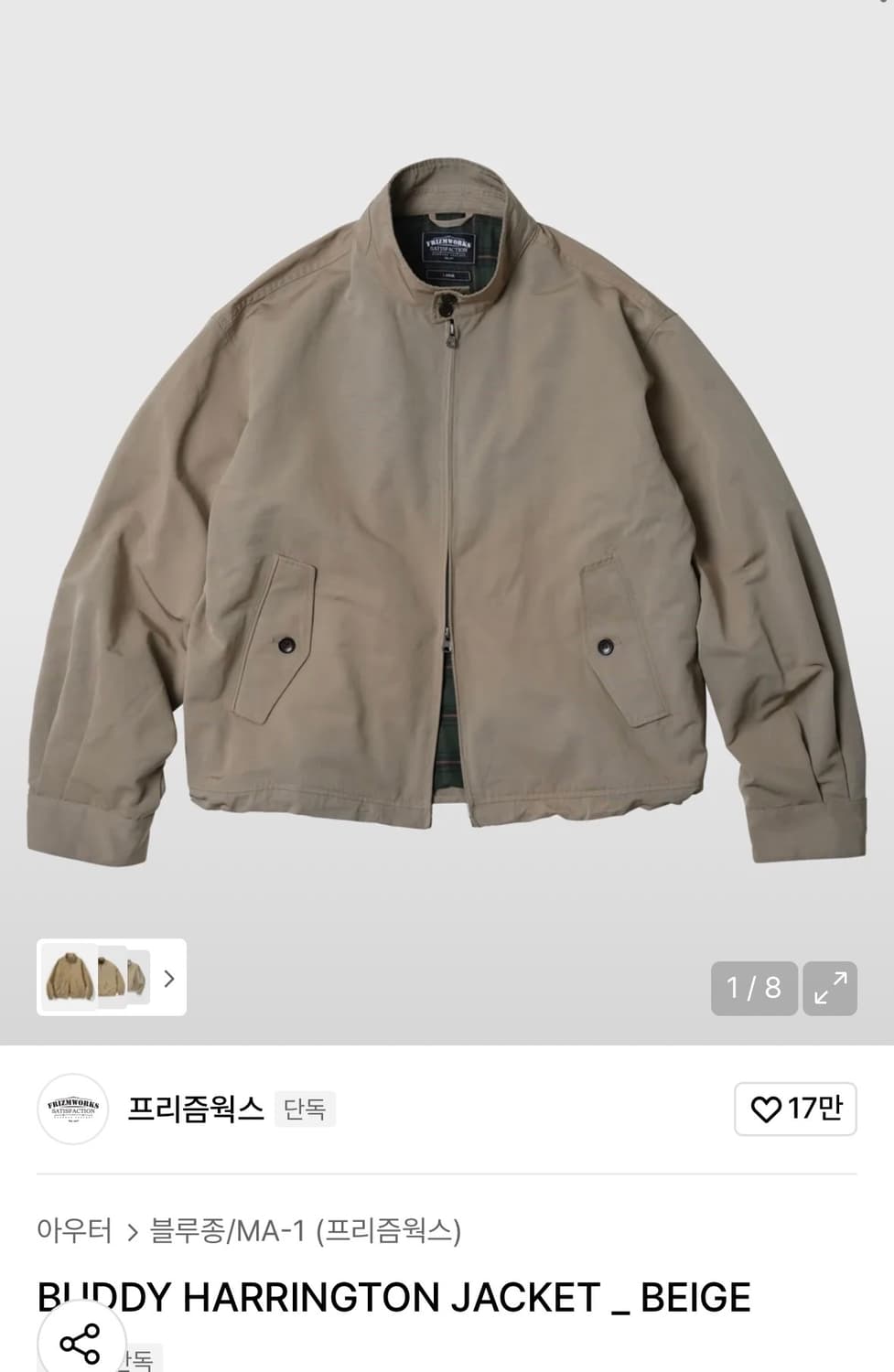Click the FRIZMWORKS circular brand logo
The width and height of the screenshot is (894, 1372).
click(x=72, y=1109)
